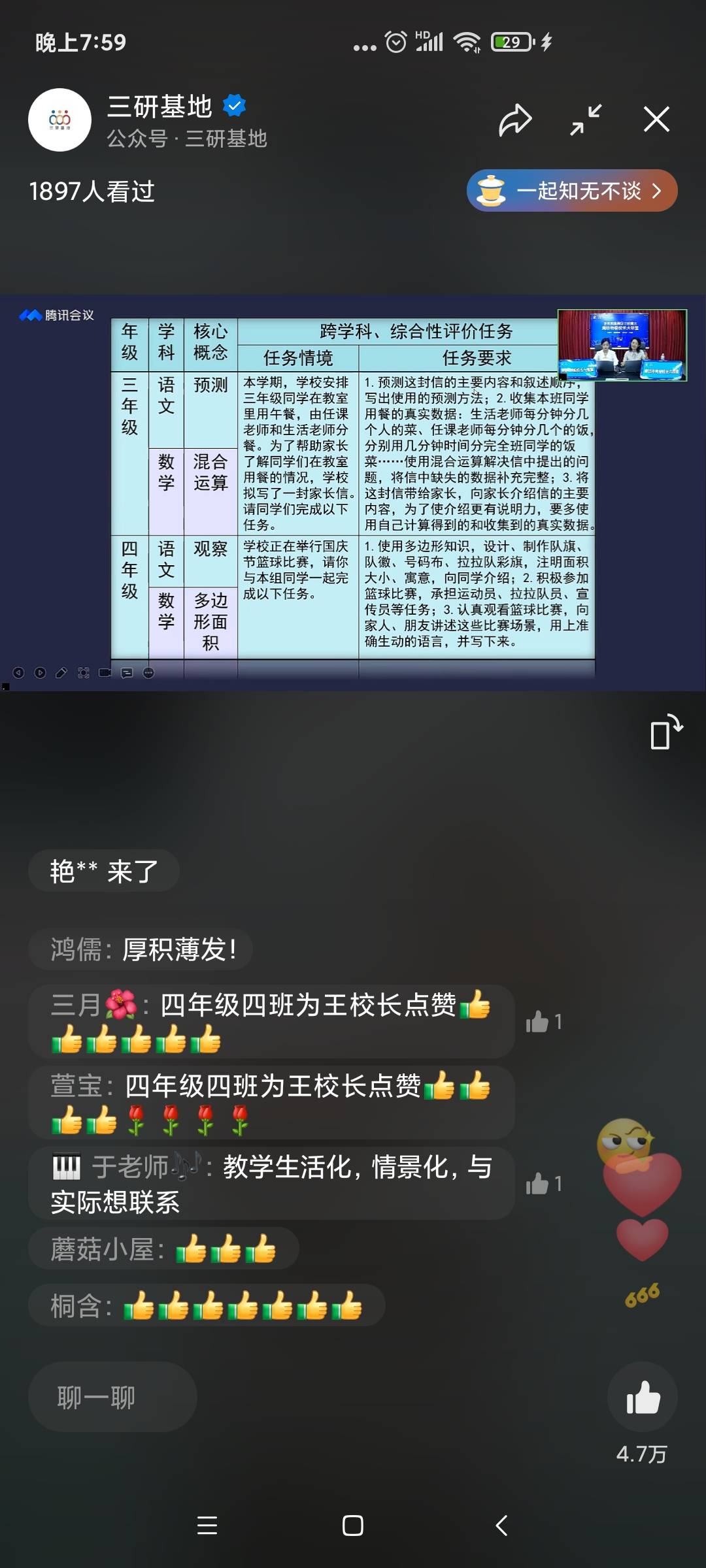The height and width of the screenshot is (1568, 706).
Task: Advance the slide with the right arrow icon
Action: pos(41,672)
